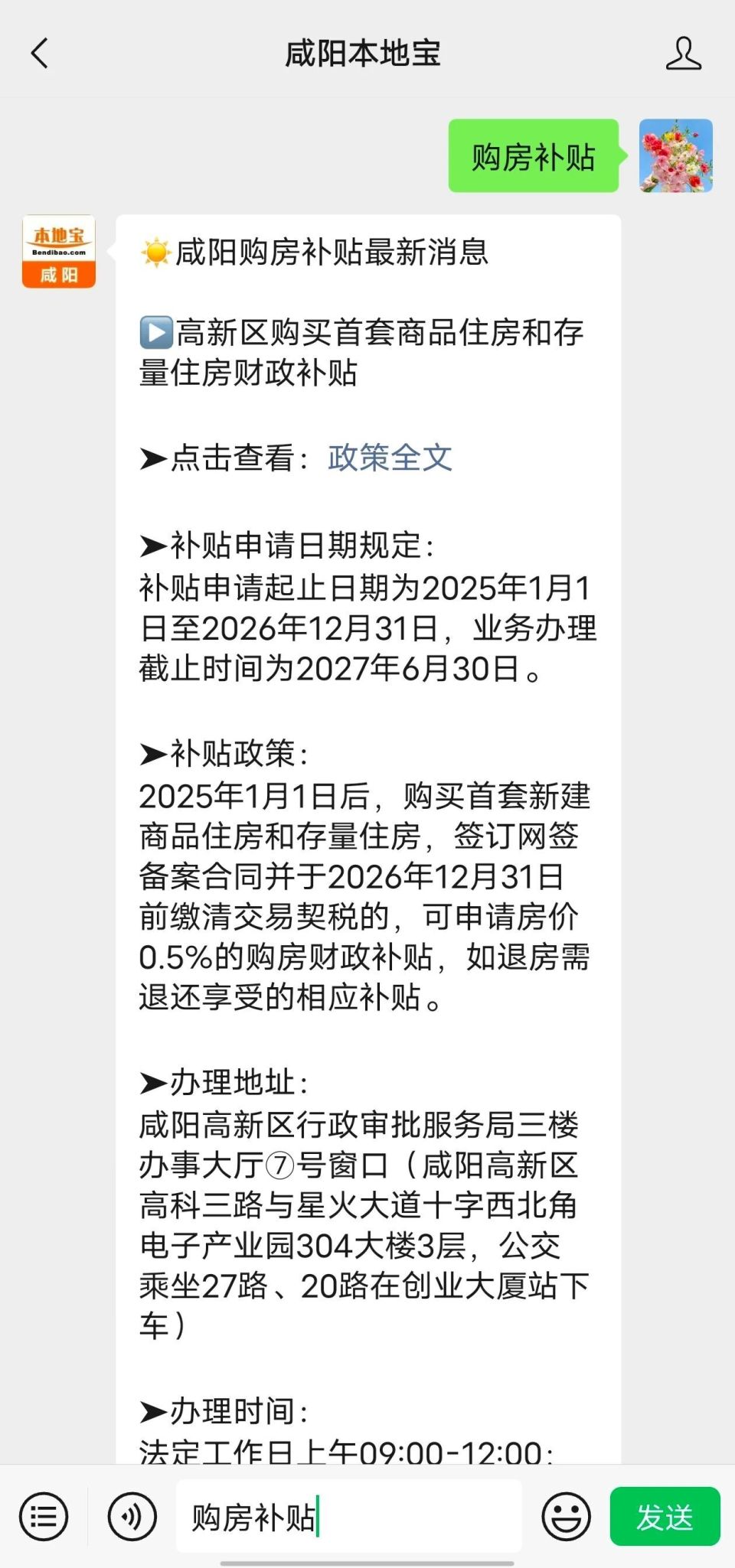Screen dimensions: 735x1568
Task: Tap the back arrow to exit chat
Action: click(40, 54)
